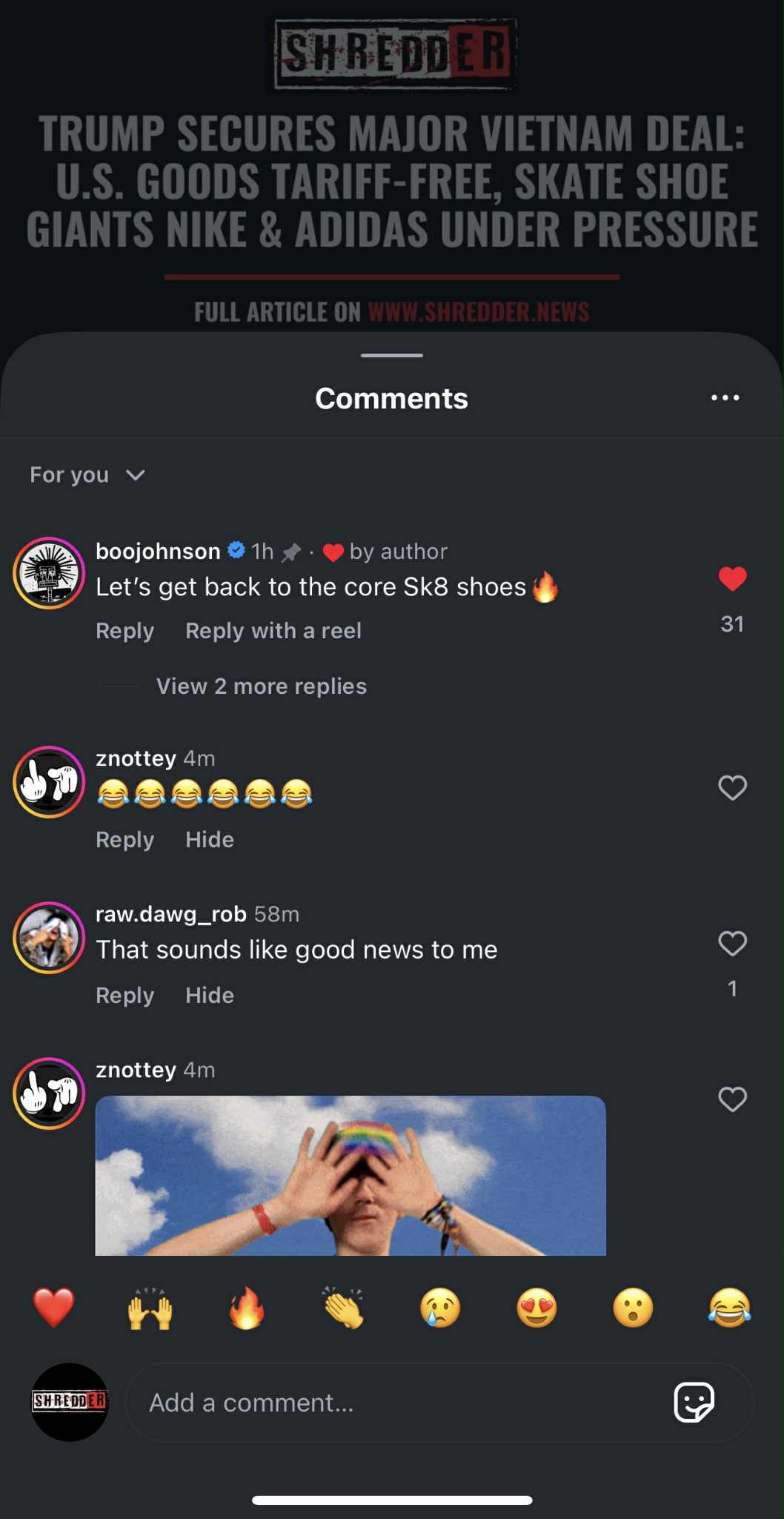Reply to boojohnson's comment
The height and width of the screenshot is (1519, 784).
124,631
